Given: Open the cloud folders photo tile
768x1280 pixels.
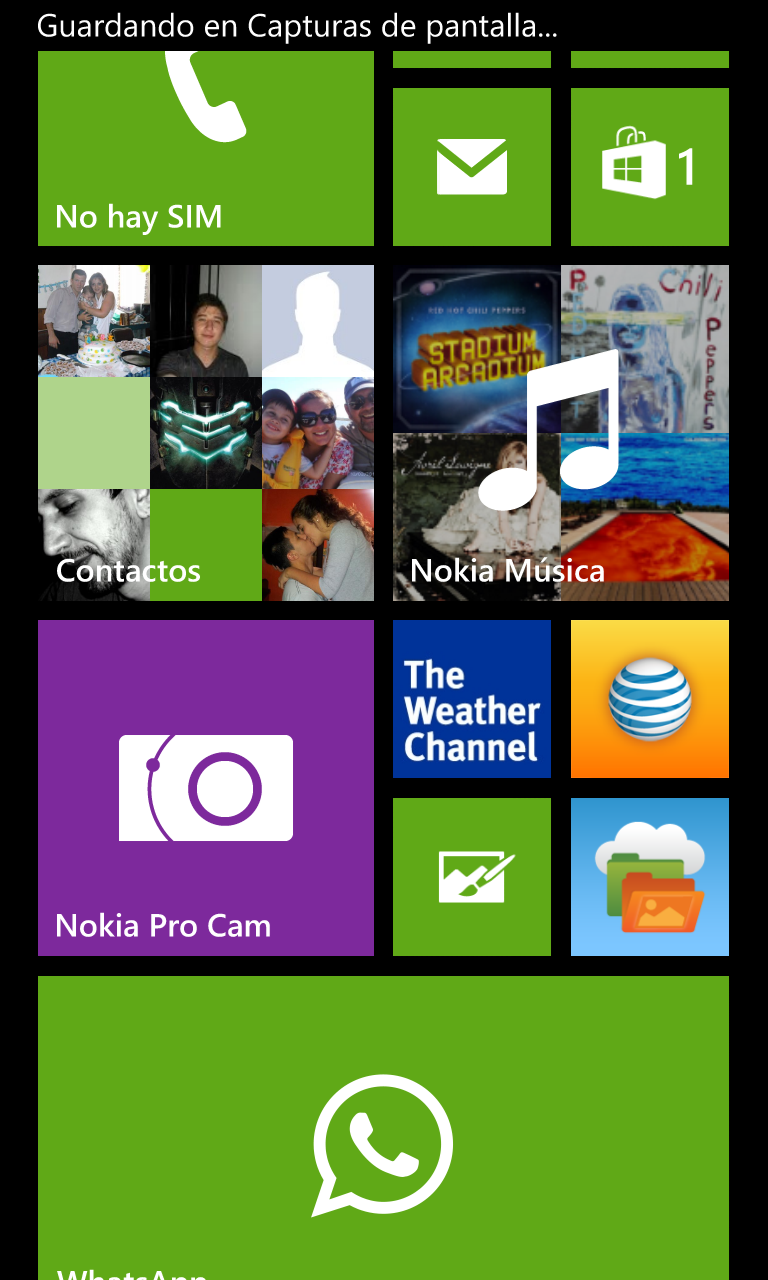Looking at the screenshot, I should 650,877.
